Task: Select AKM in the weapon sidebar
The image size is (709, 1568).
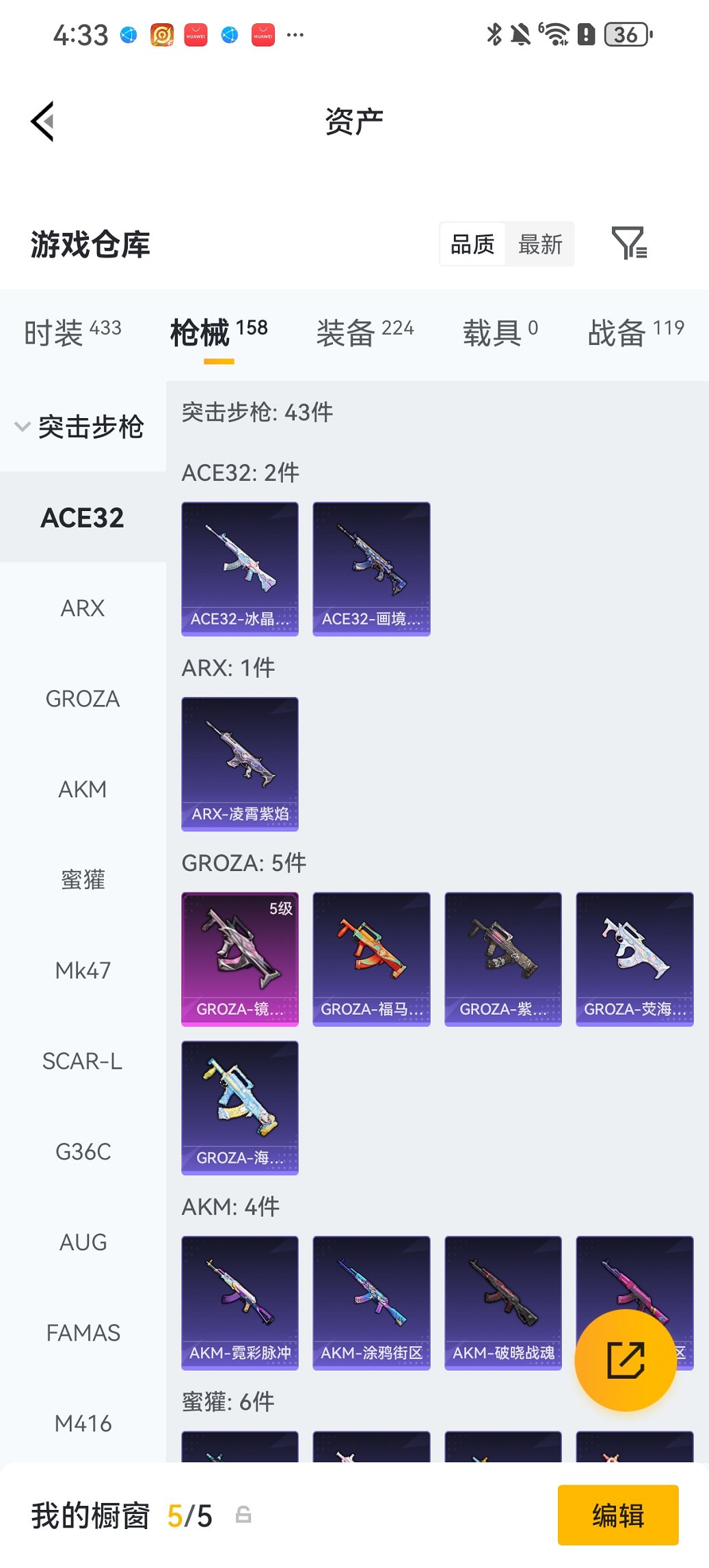Action: point(83,790)
